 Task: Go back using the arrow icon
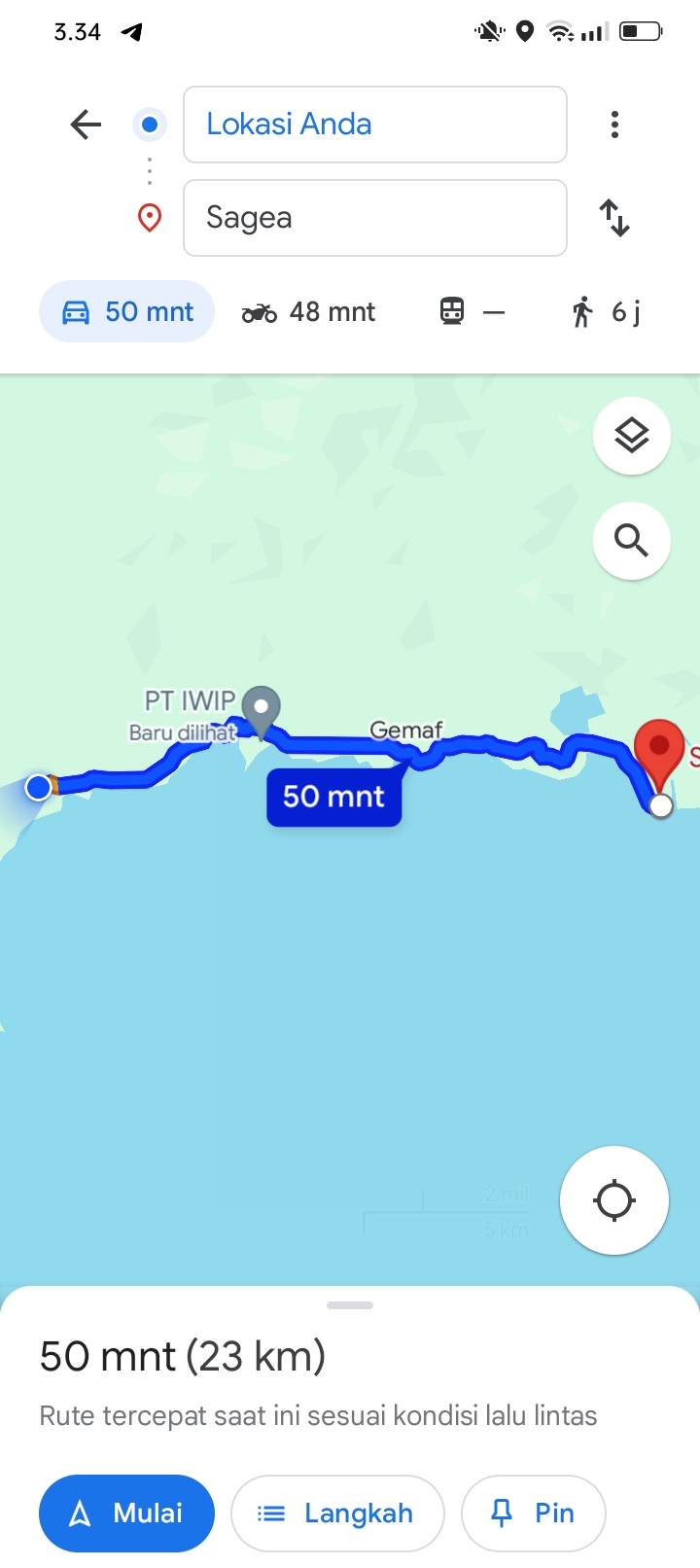tap(86, 125)
